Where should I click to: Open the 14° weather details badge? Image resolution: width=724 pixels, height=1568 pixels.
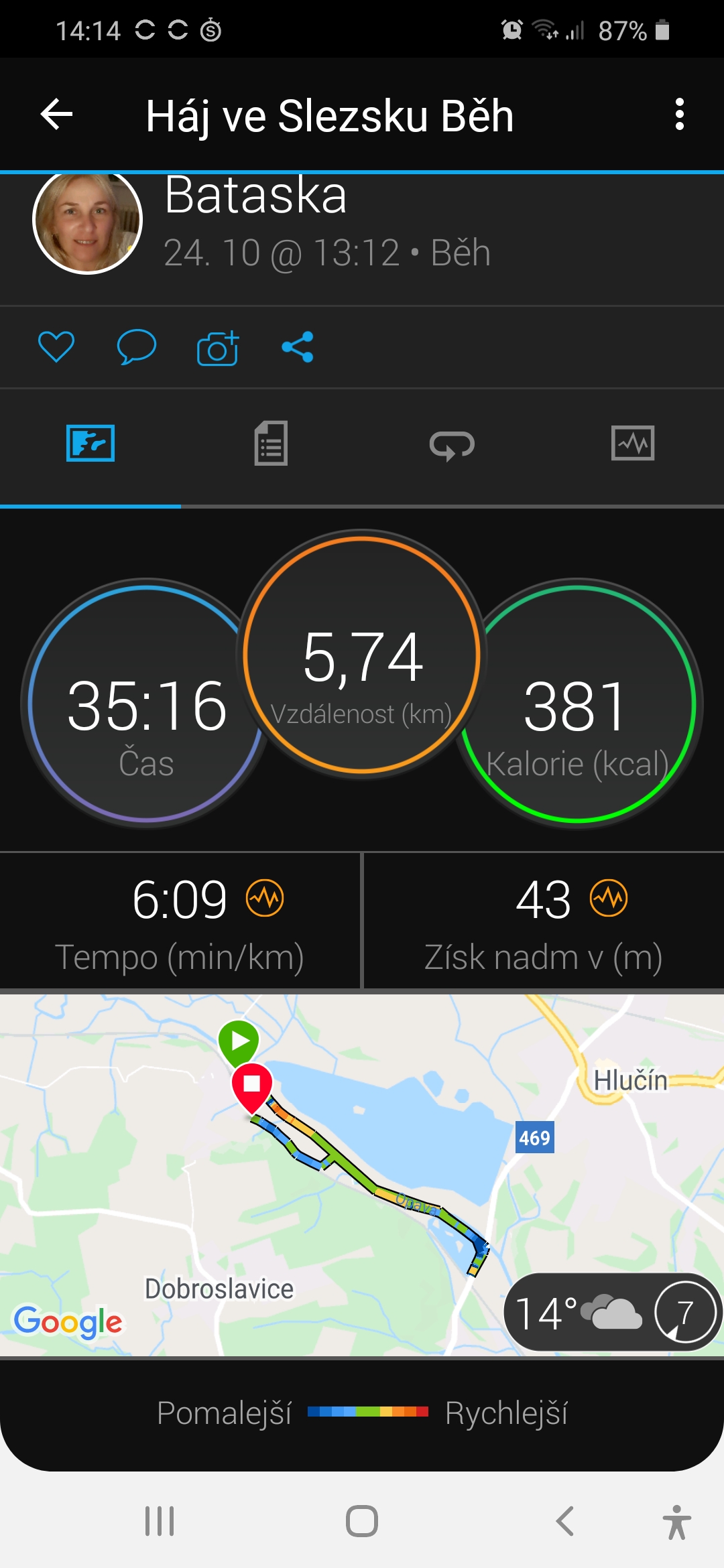pyautogui.click(x=613, y=1312)
